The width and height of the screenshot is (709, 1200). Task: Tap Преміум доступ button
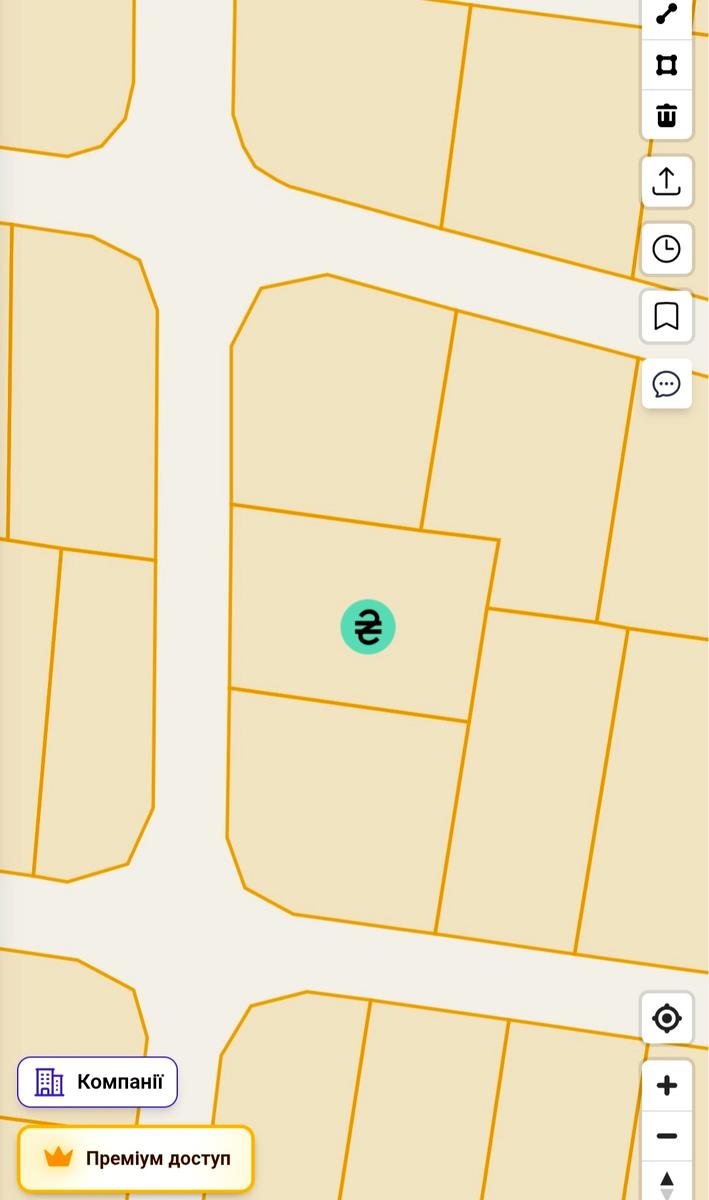[x=136, y=1159]
